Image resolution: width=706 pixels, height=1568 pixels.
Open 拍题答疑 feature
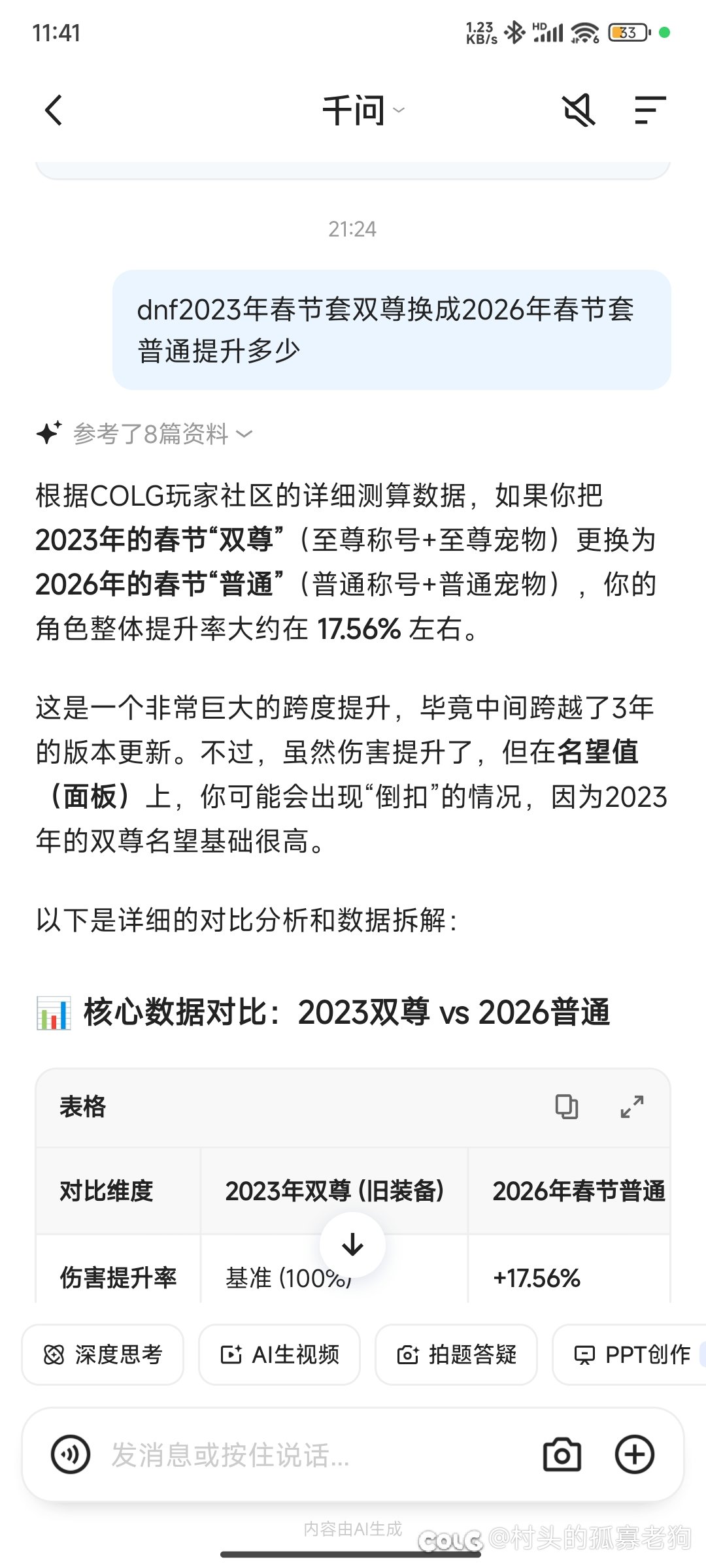456,1355
